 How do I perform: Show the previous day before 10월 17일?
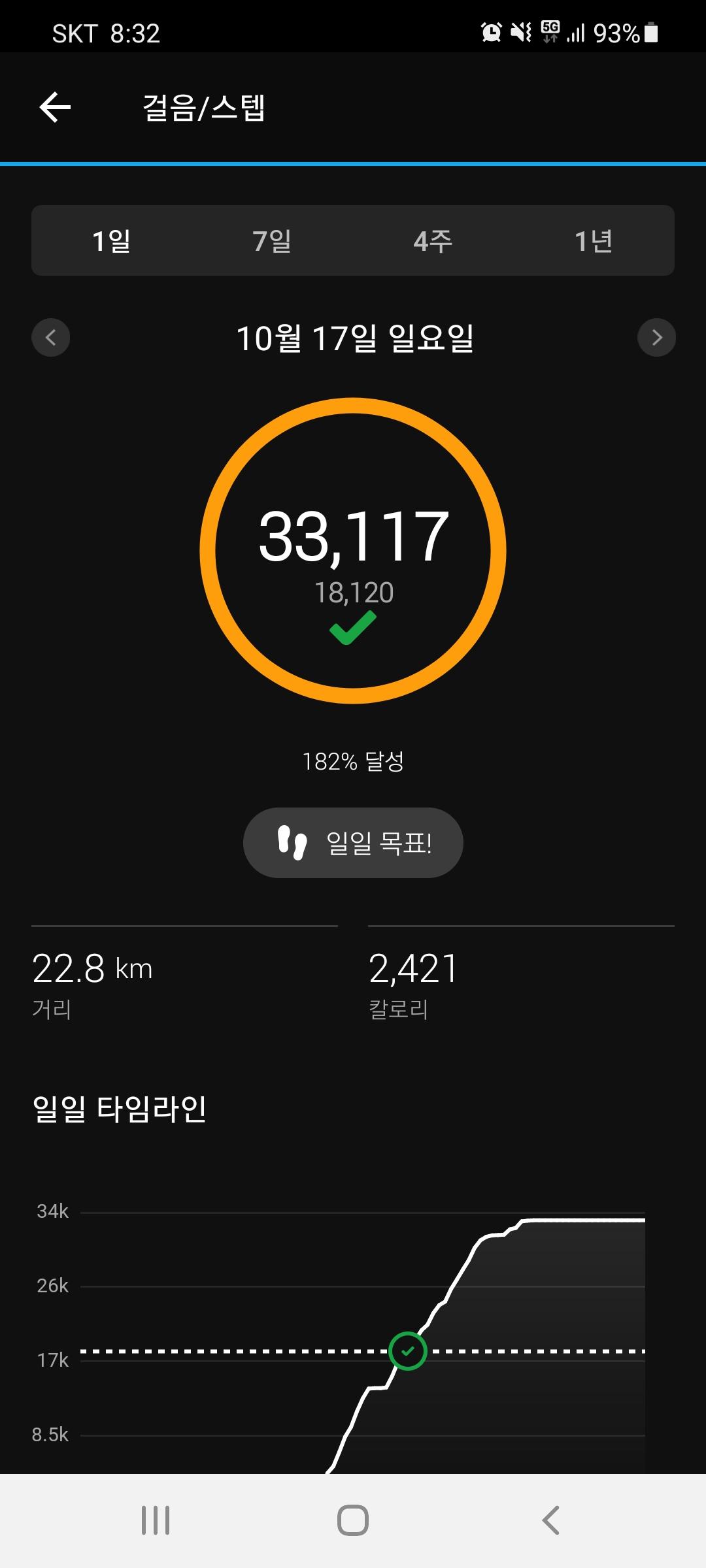[51, 337]
